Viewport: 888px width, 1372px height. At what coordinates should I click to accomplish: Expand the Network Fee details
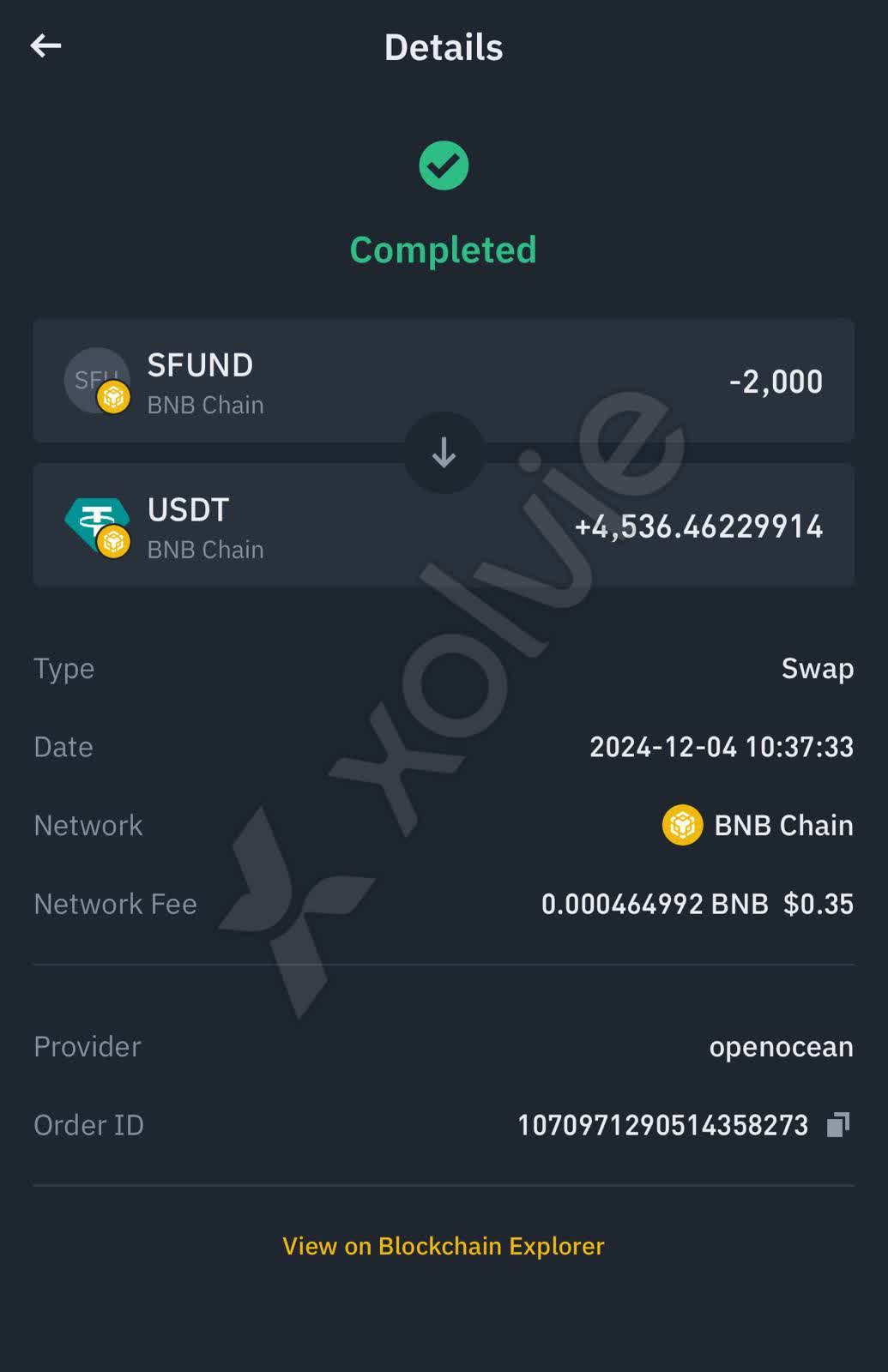pyautogui.click(x=697, y=903)
